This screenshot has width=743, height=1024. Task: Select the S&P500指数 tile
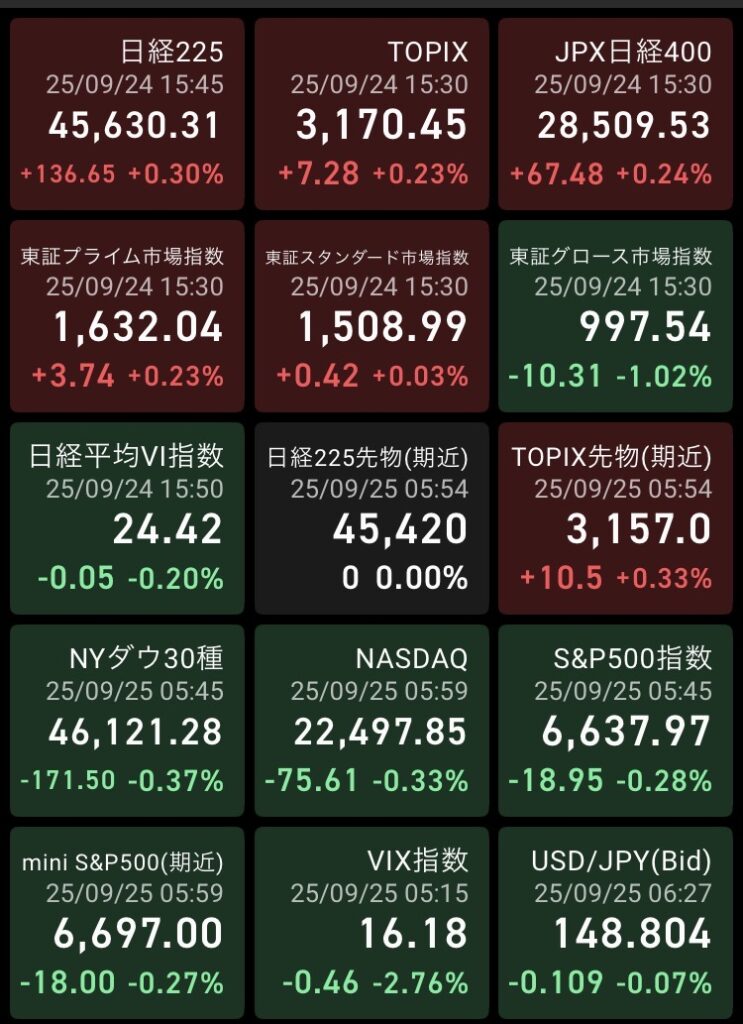tap(615, 720)
